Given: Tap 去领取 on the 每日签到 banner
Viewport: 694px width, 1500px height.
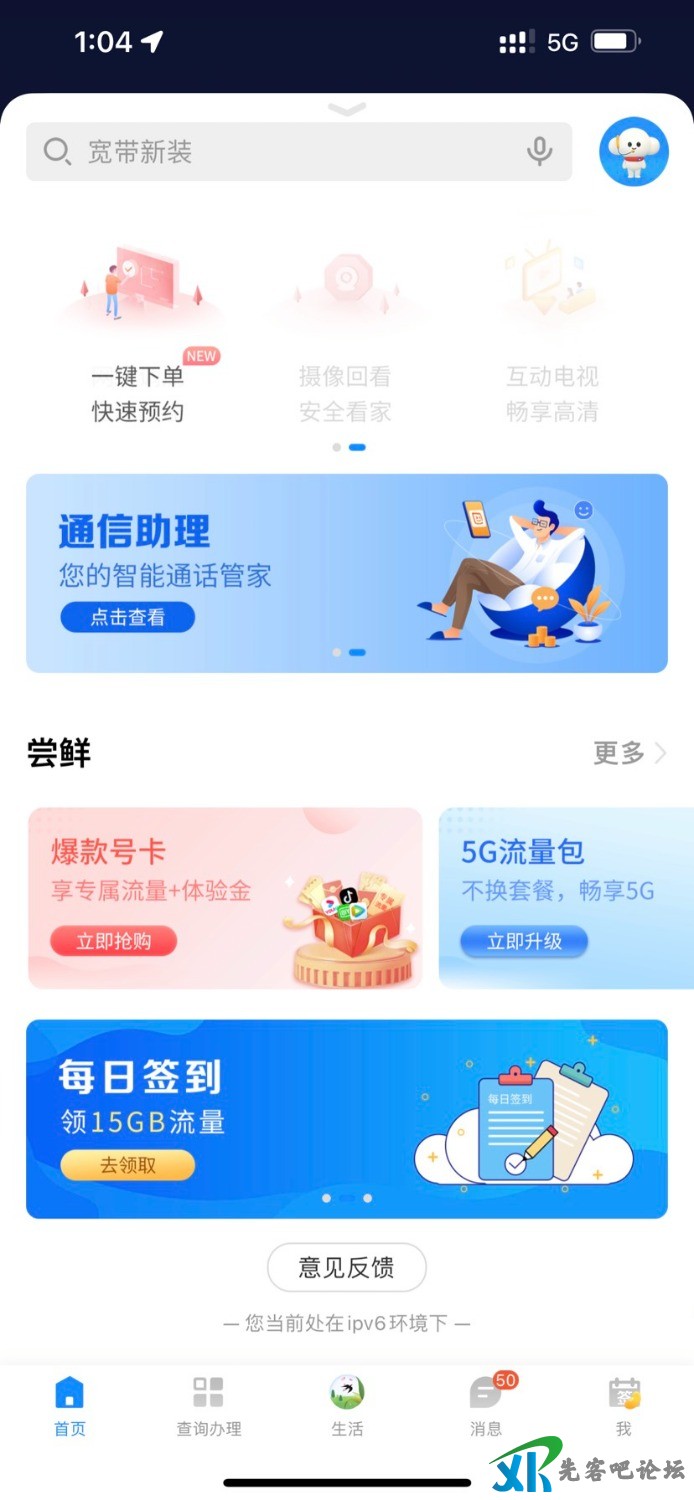Looking at the screenshot, I should coord(127,1165).
